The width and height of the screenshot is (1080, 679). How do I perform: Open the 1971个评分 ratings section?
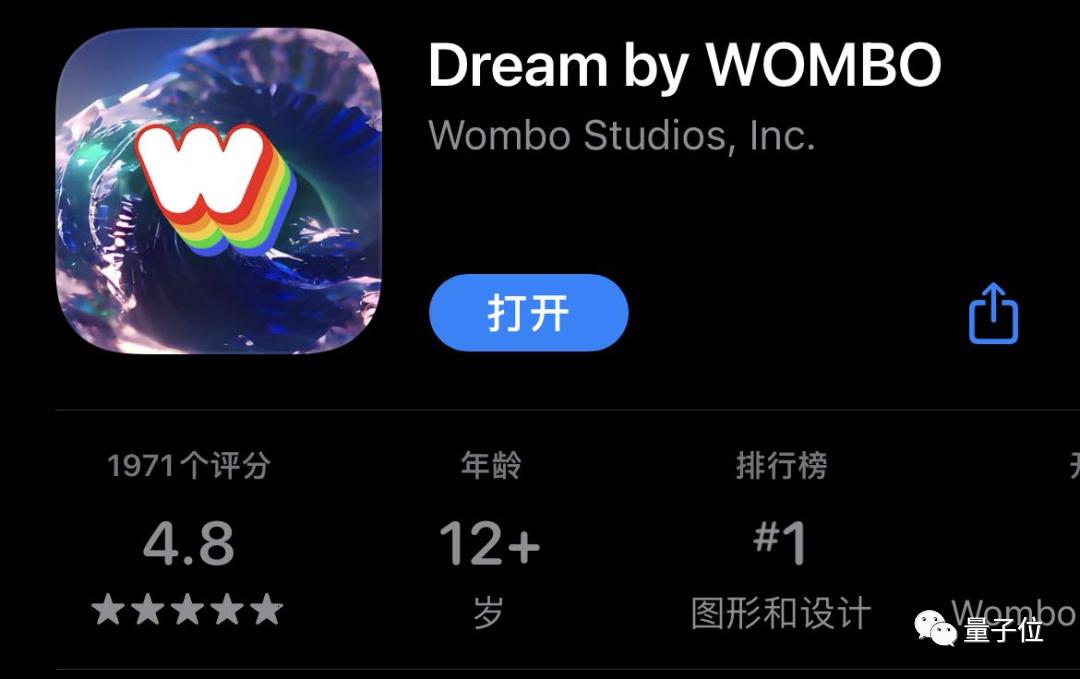(188, 540)
